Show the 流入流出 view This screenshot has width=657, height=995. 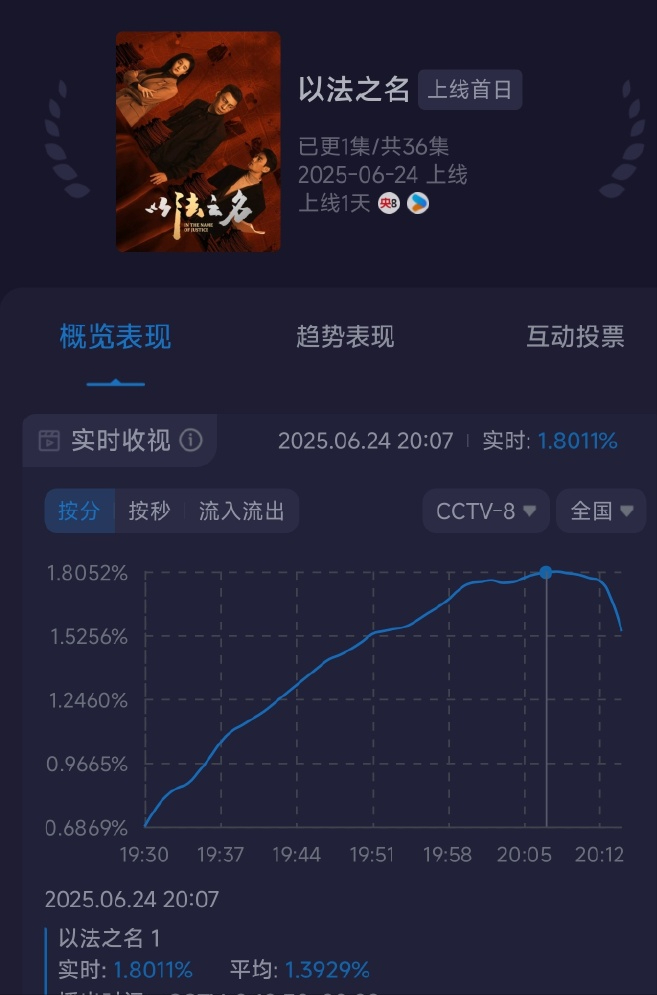click(241, 511)
